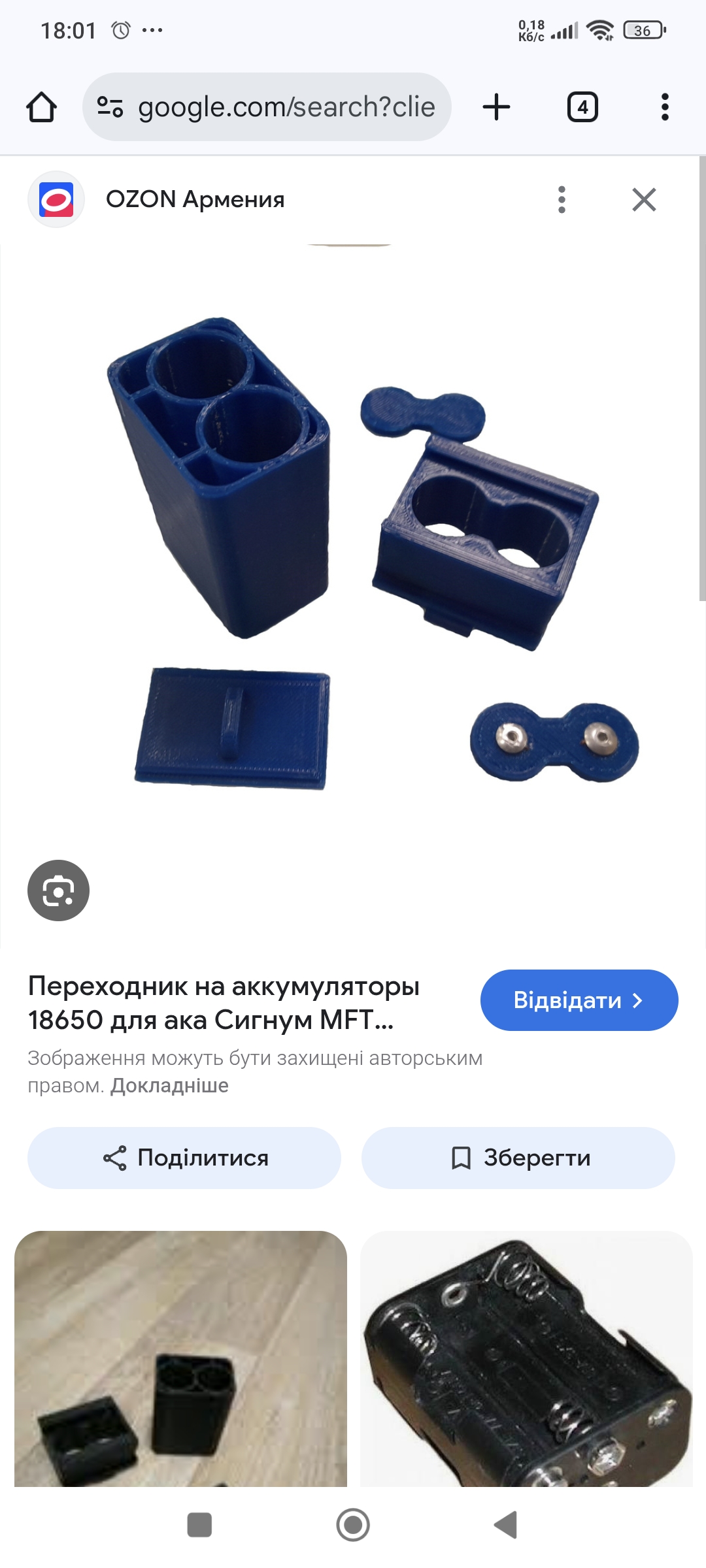
Task: Go back with the system back button
Action: (505, 1525)
